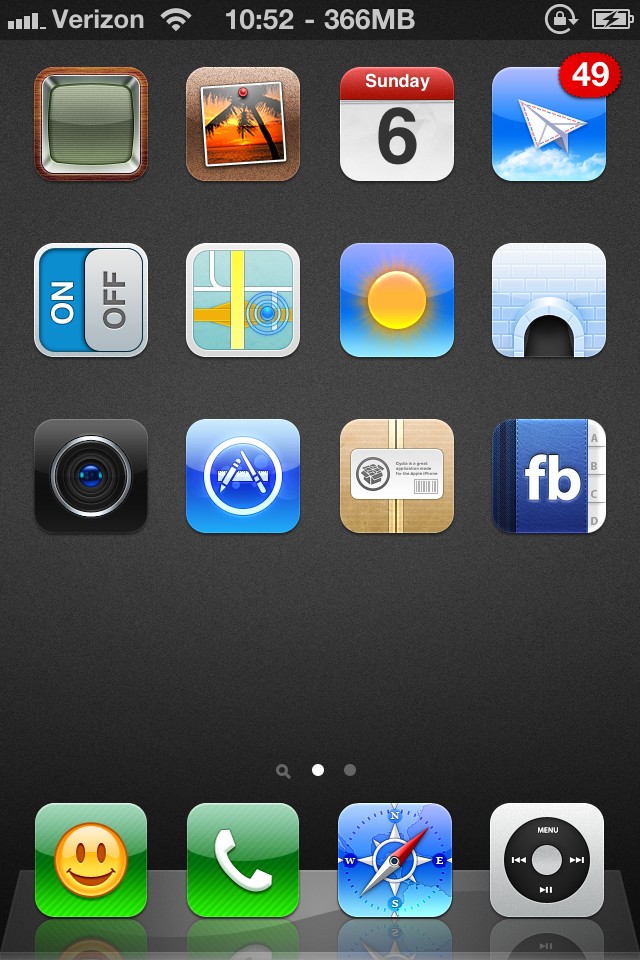
Task: Open the retro TV app icon
Action: 91,124
